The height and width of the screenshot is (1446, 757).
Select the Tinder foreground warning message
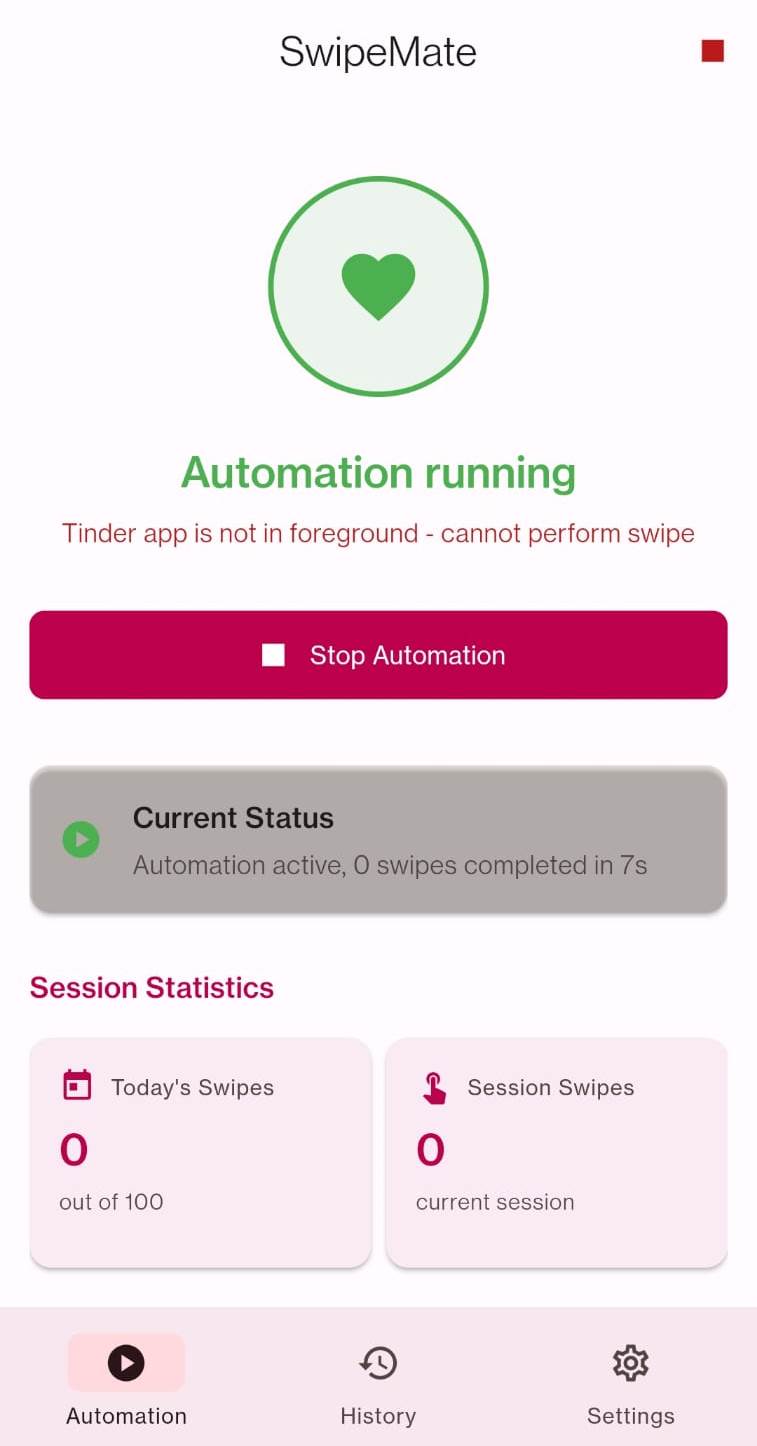[378, 533]
